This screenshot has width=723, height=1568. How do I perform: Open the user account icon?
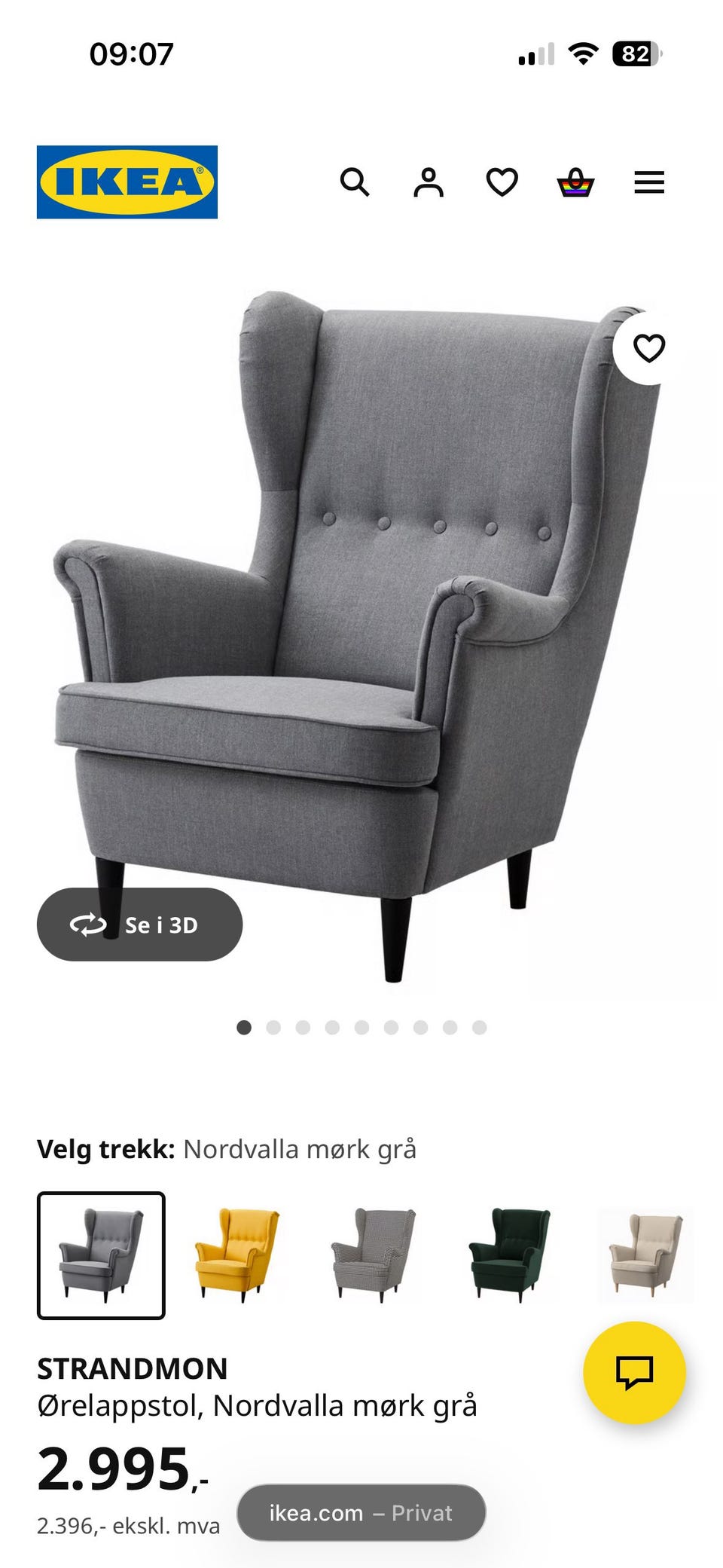pos(429,182)
